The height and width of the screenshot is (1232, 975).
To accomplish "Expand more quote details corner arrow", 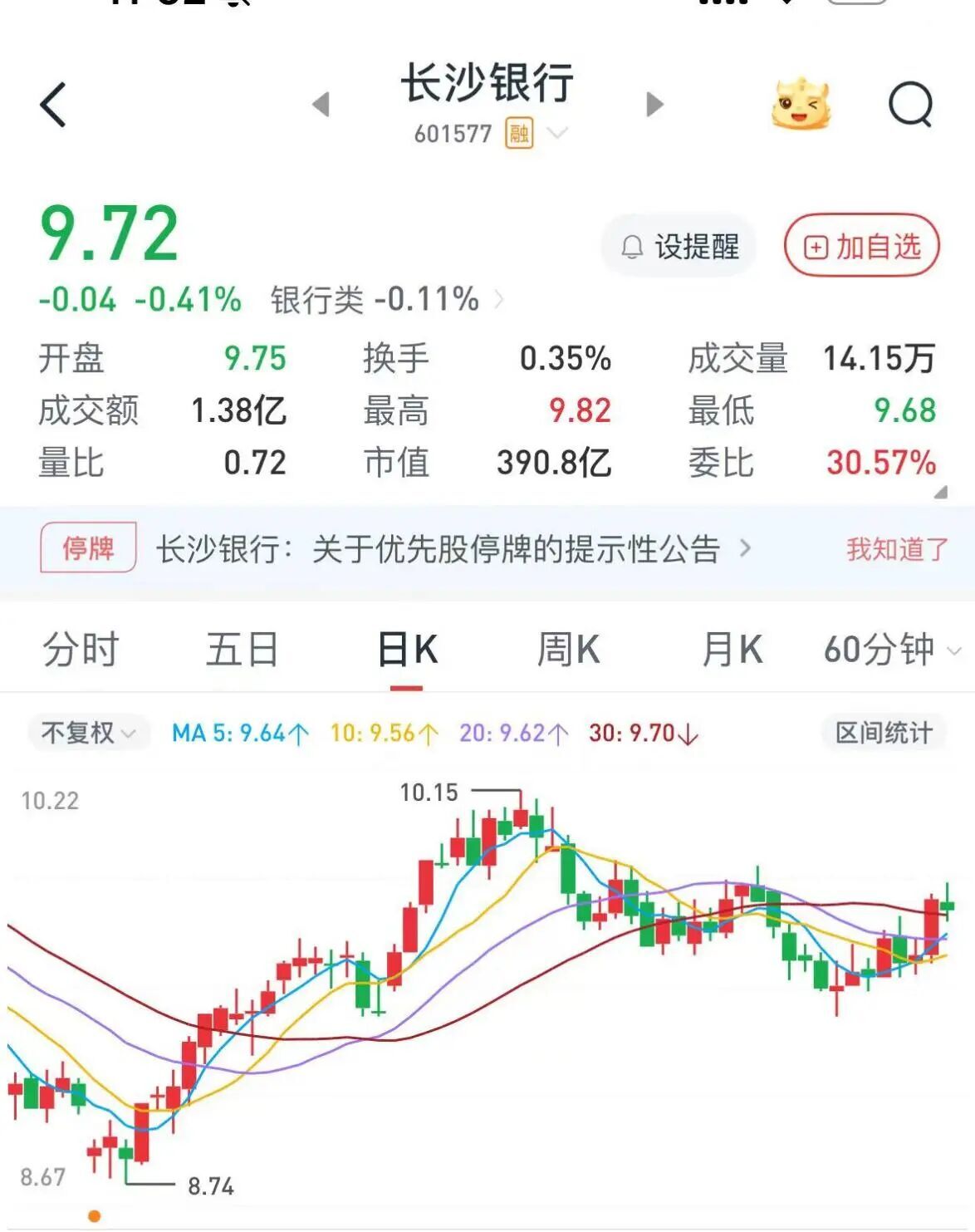I will click(x=940, y=493).
